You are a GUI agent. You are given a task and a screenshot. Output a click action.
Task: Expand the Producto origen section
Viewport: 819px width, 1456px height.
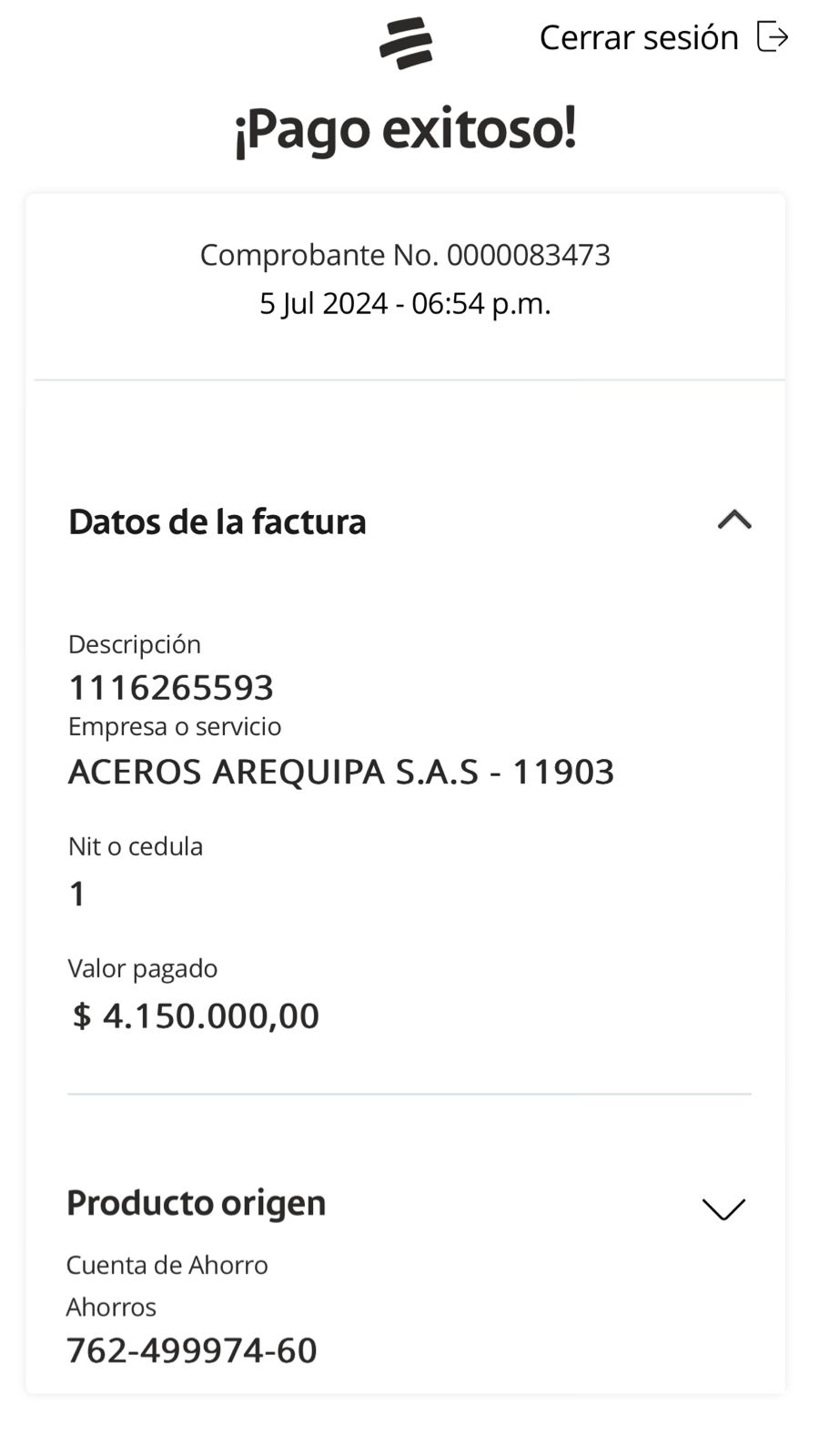tap(723, 1209)
